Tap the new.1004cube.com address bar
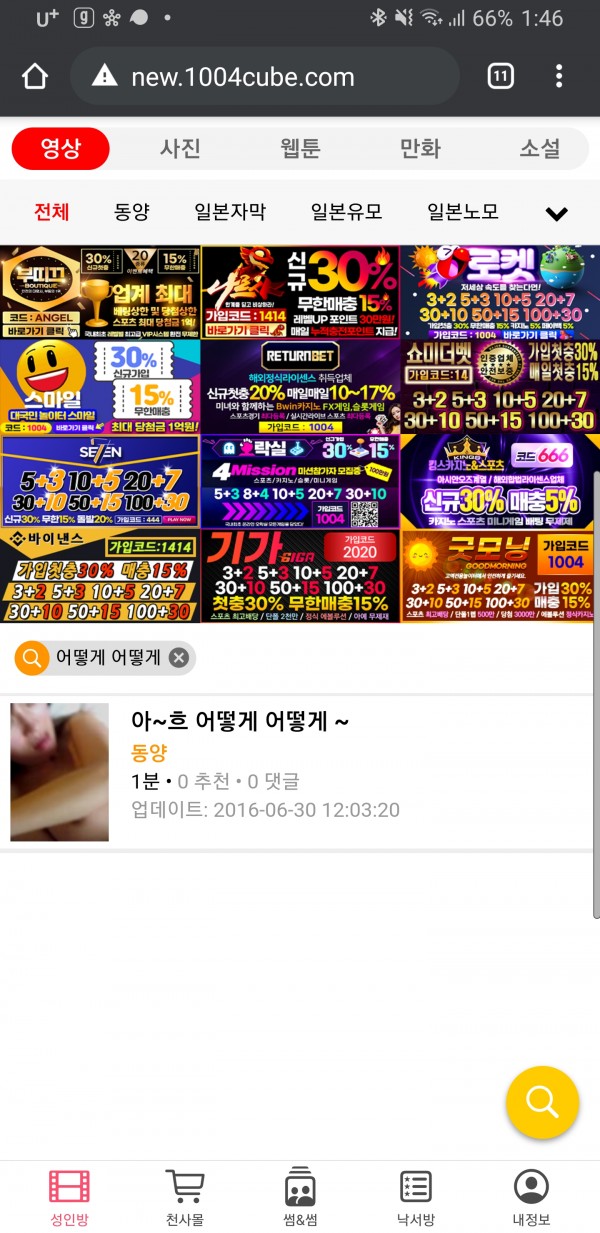600x1233 pixels. tap(265, 77)
